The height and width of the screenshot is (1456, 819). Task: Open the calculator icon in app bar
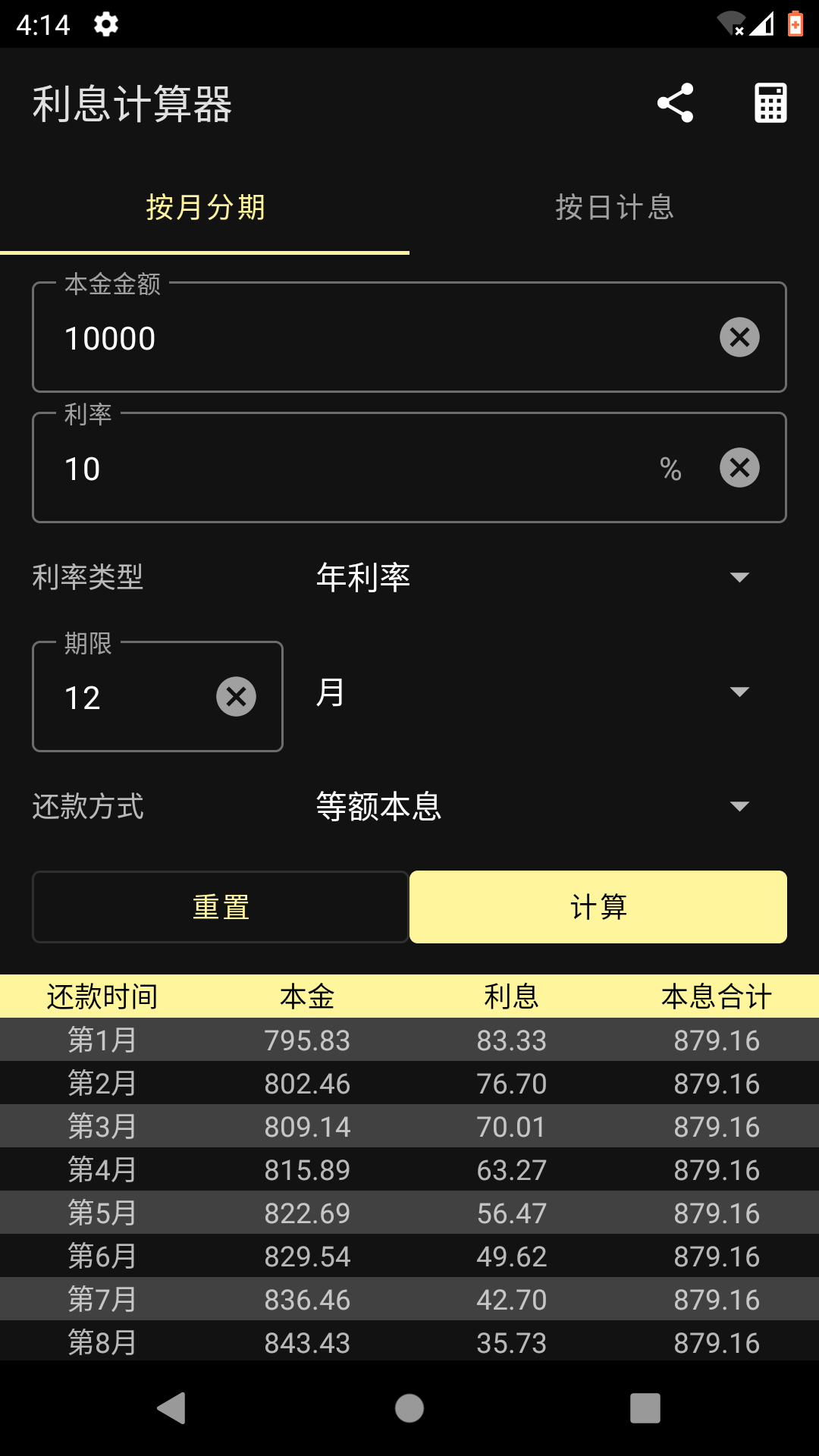click(770, 103)
